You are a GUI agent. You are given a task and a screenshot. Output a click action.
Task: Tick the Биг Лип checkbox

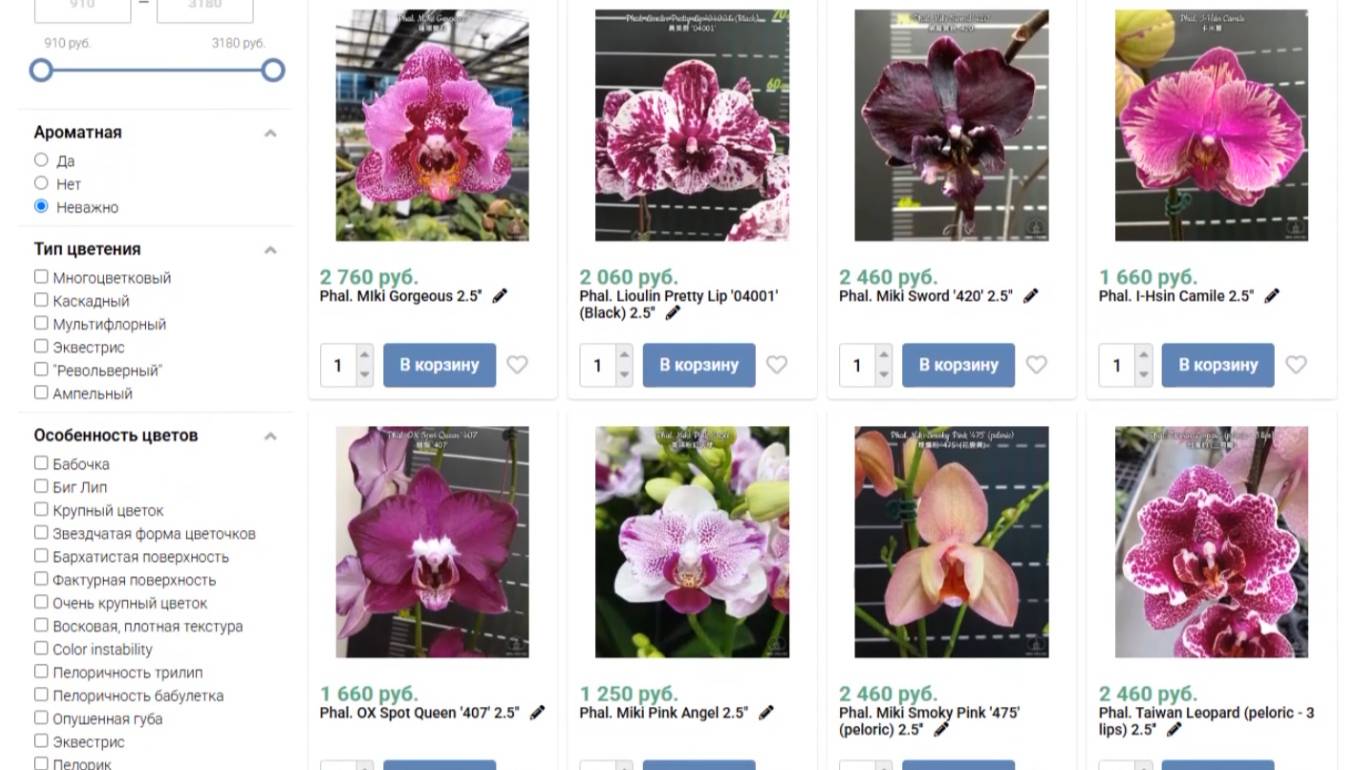coord(41,486)
